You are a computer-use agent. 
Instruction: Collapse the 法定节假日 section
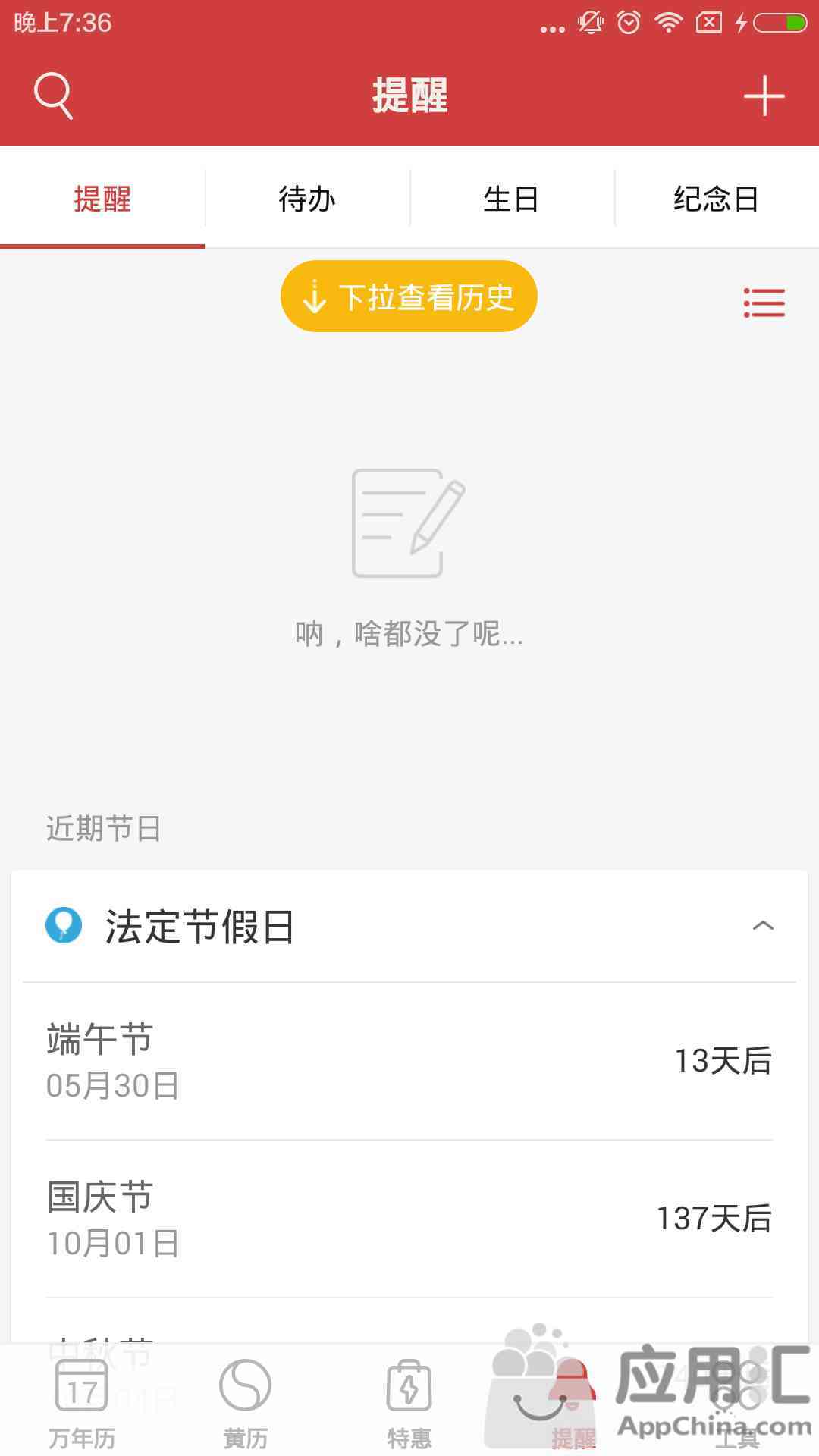pos(763,926)
